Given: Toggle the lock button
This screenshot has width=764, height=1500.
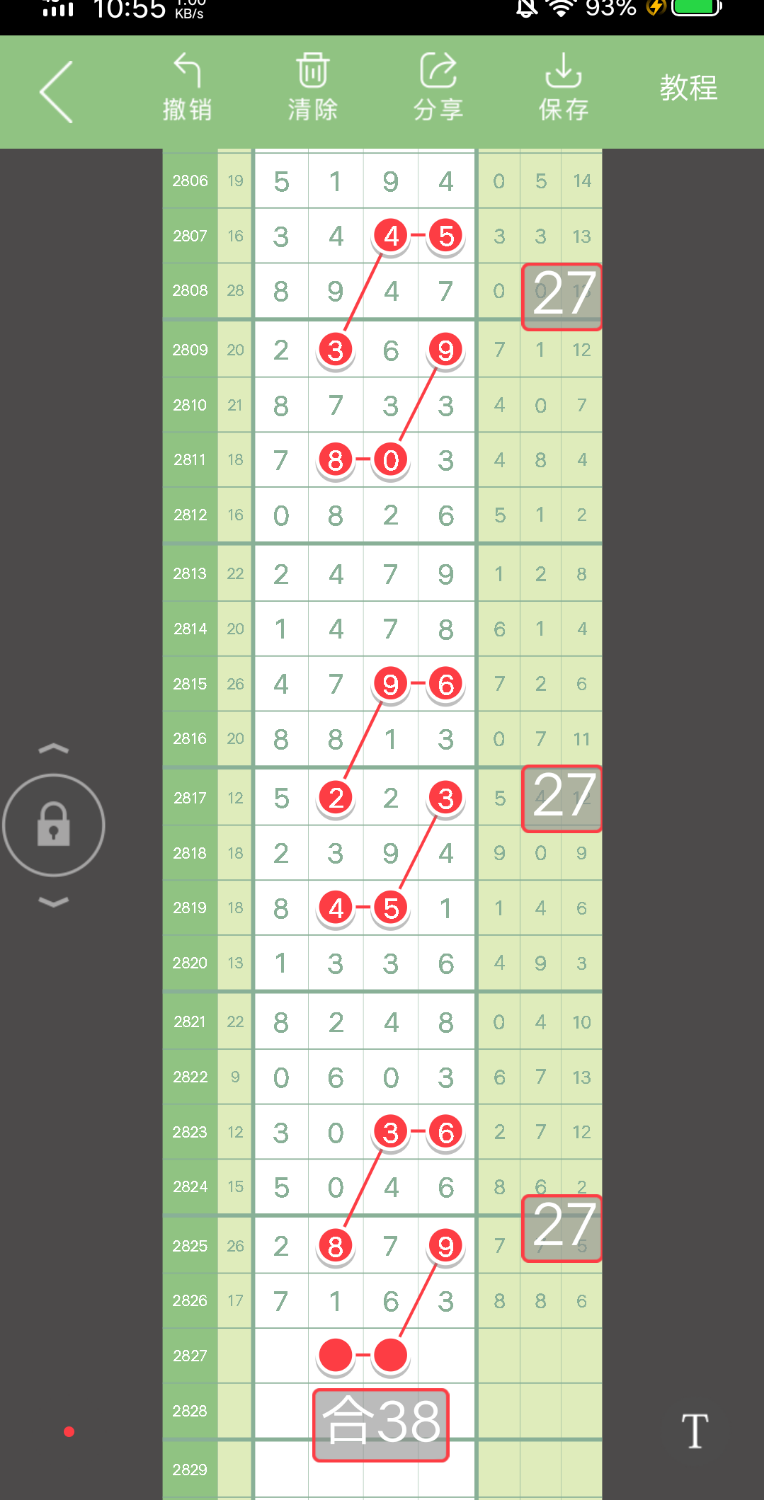Looking at the screenshot, I should click(x=54, y=826).
